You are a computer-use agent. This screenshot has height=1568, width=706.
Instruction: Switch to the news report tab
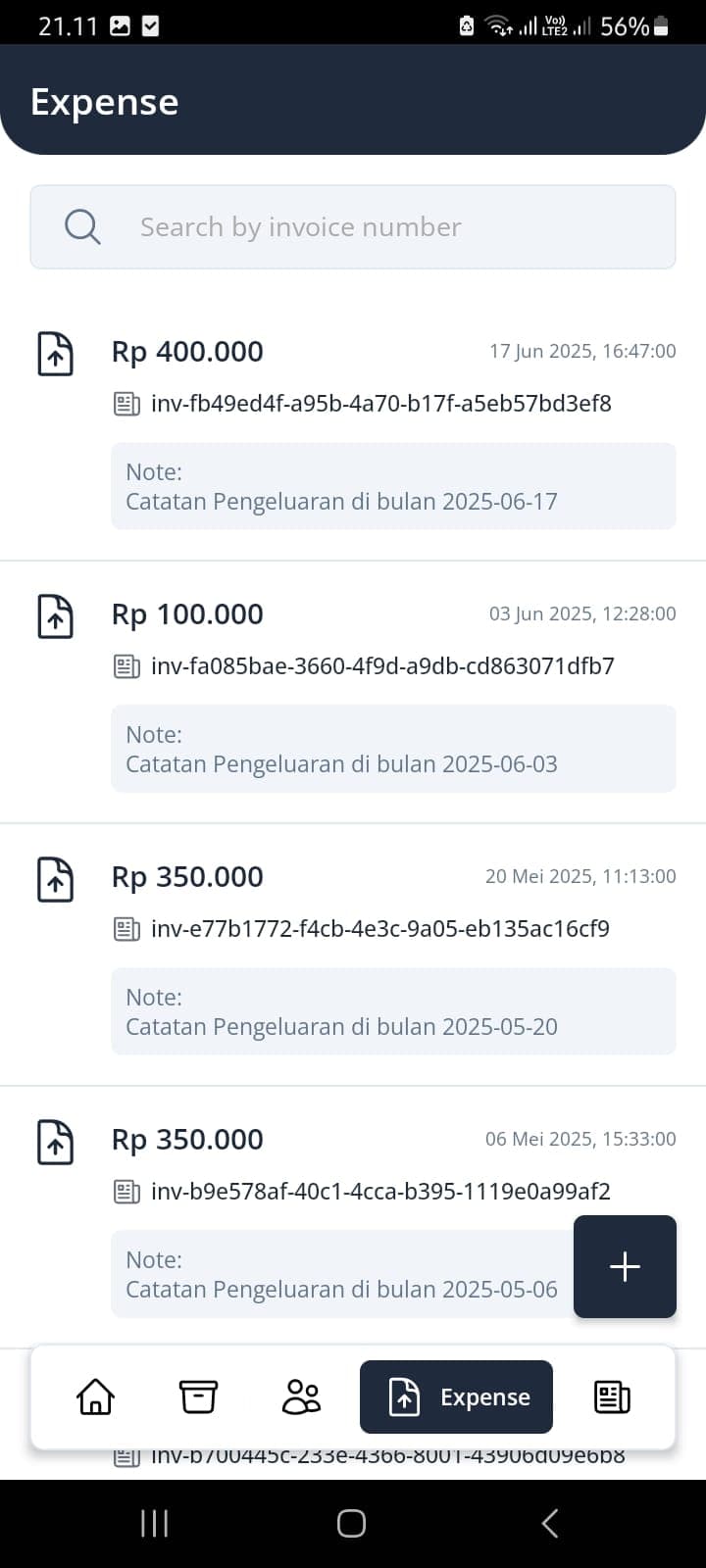(612, 1396)
